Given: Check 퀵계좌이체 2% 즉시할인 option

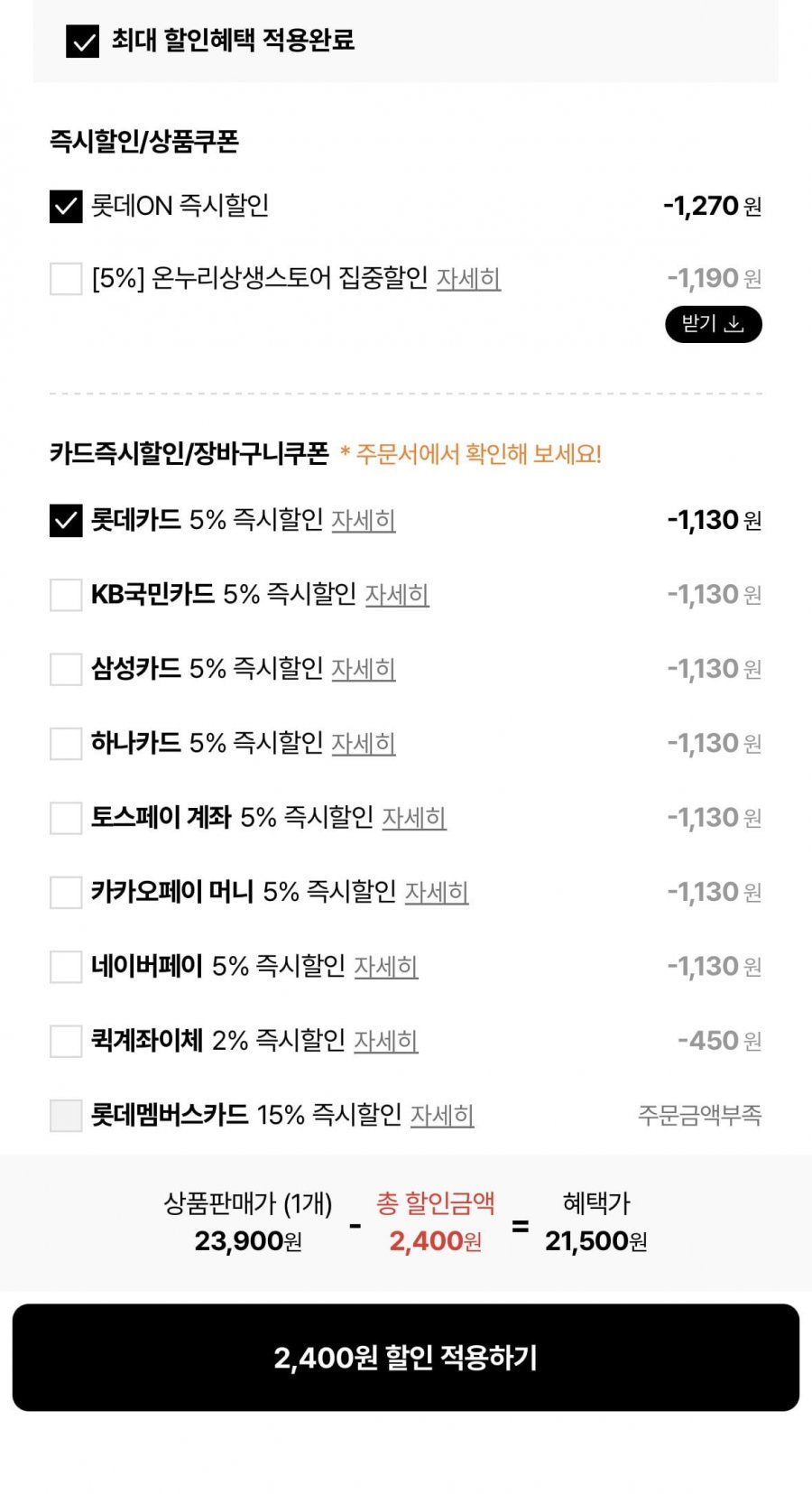Looking at the screenshot, I should tap(66, 1041).
